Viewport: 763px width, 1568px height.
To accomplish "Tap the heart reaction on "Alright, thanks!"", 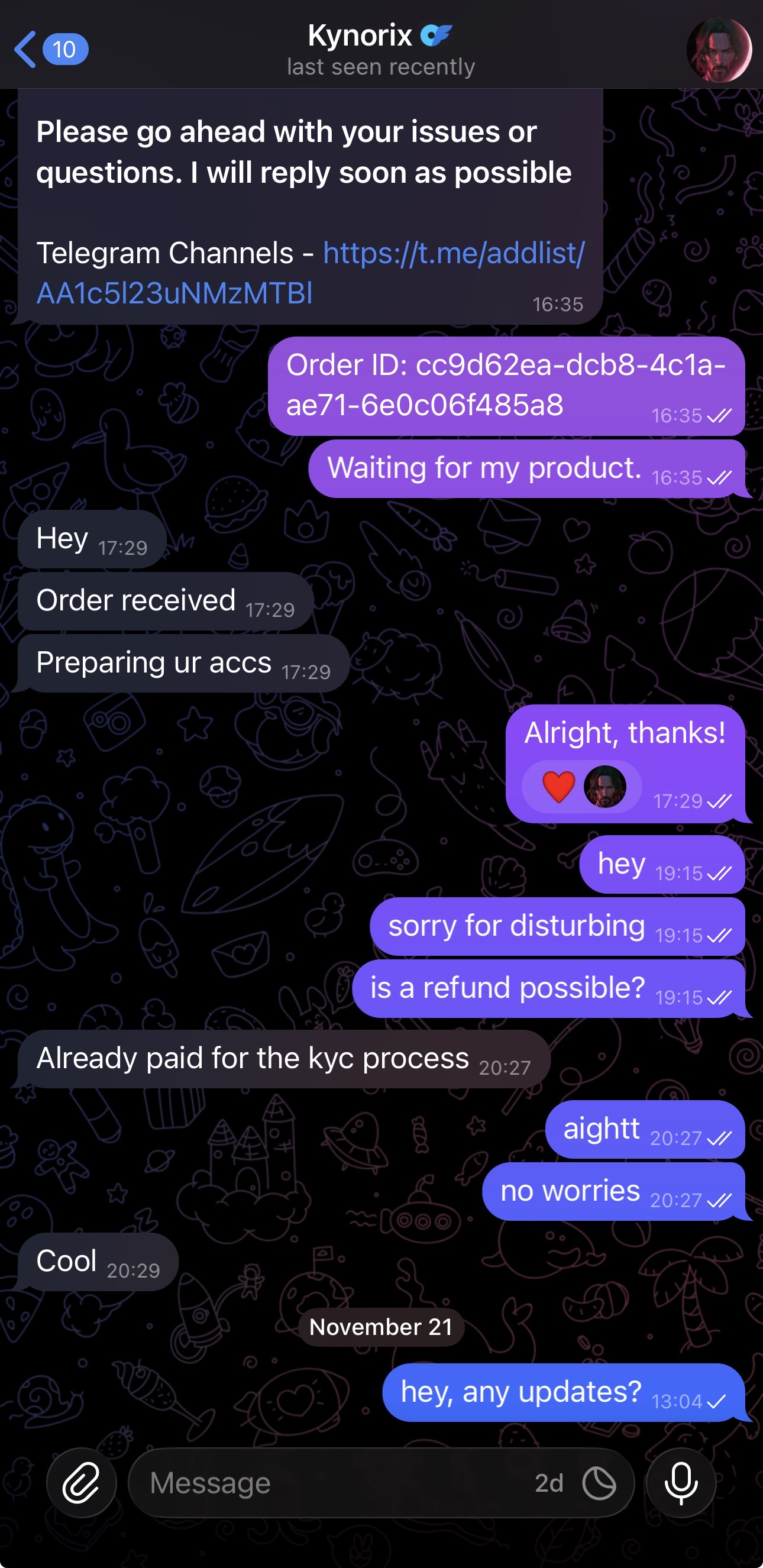I will [558, 787].
